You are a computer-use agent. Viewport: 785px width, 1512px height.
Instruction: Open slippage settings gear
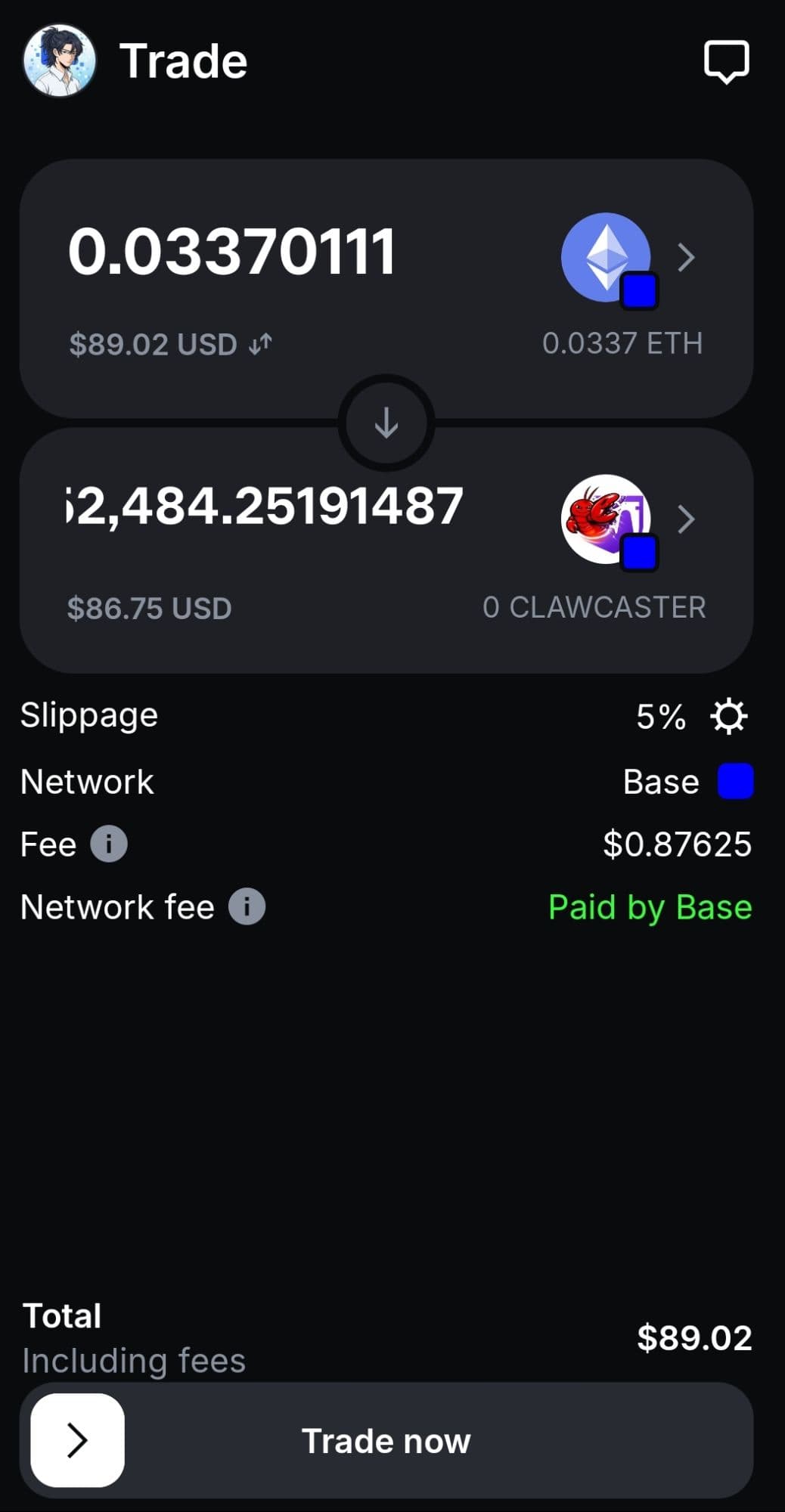(x=729, y=716)
